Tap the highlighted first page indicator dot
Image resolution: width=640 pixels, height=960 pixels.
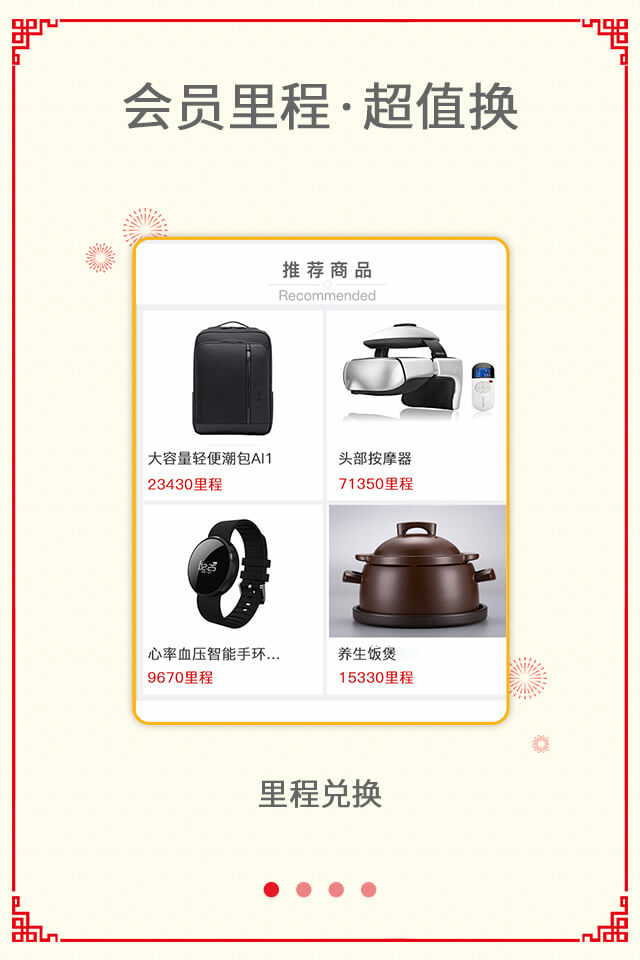coord(271,890)
